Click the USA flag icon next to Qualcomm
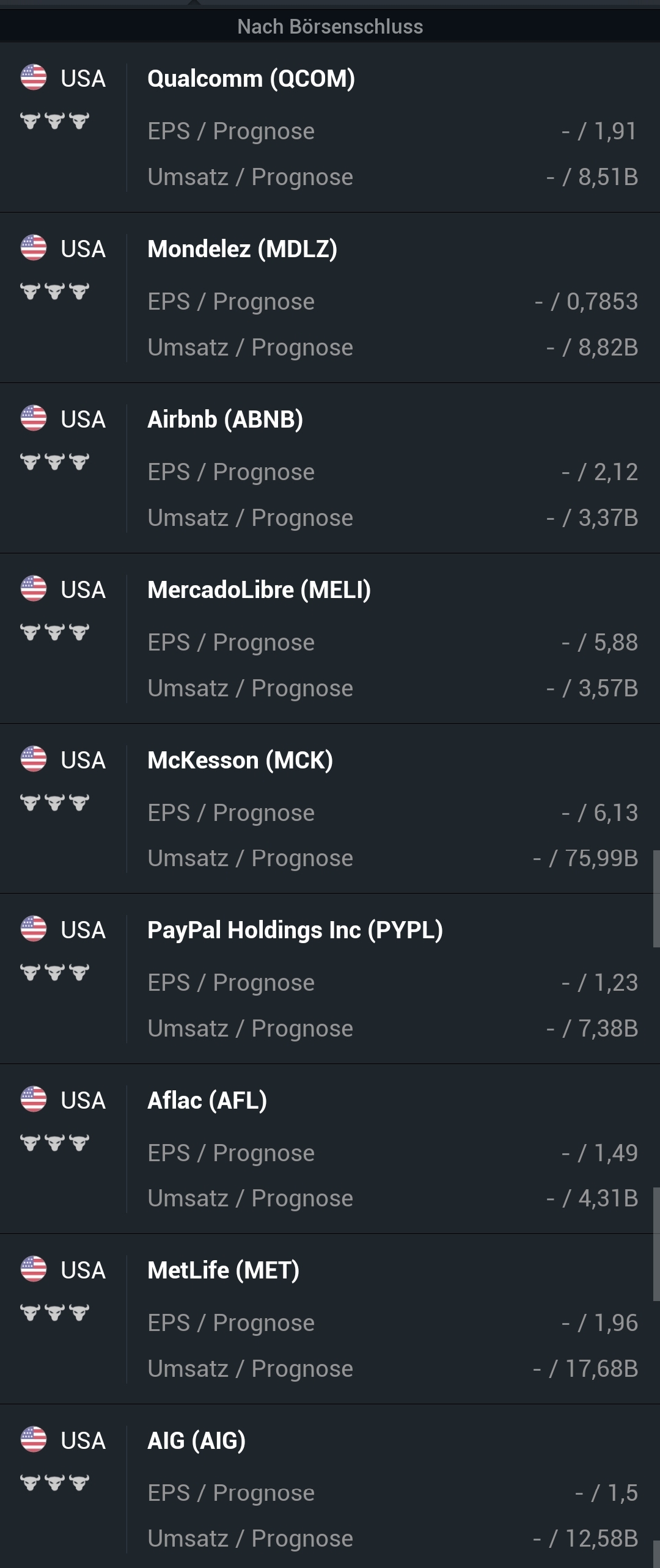This screenshot has height=1568, width=660. point(34,78)
